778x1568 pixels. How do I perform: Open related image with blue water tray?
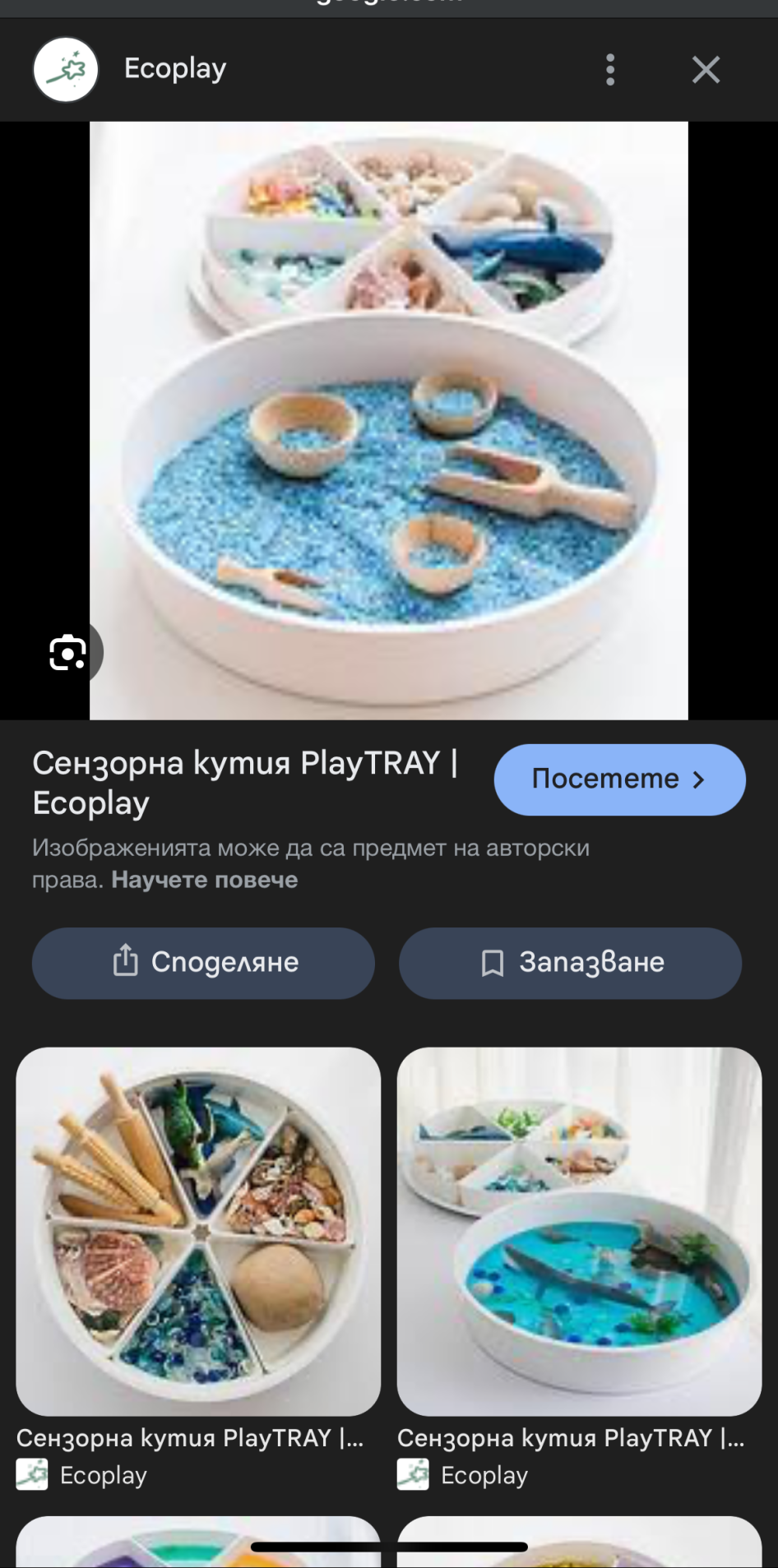tap(579, 1231)
